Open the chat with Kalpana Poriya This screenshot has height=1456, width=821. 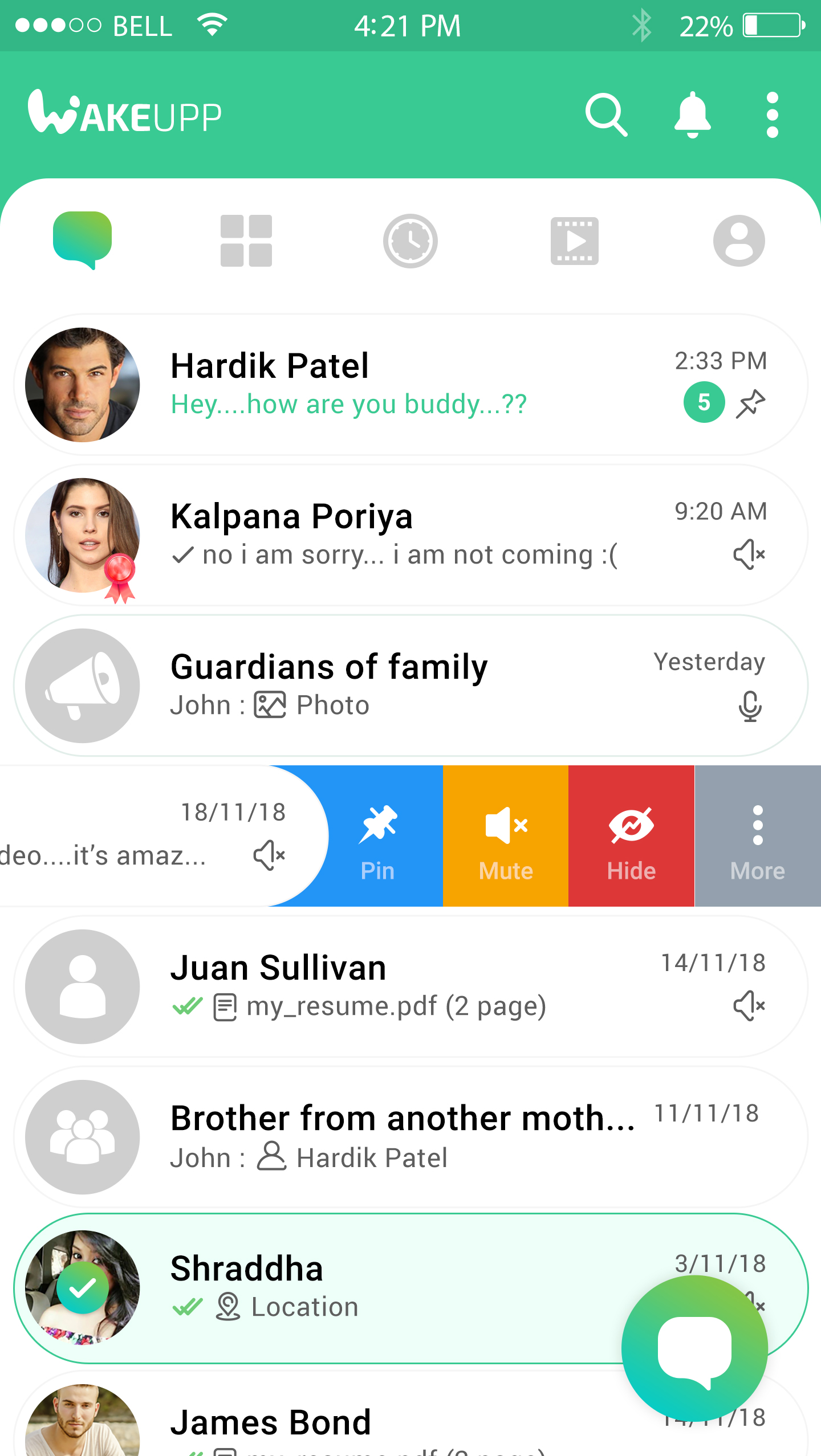399,535
